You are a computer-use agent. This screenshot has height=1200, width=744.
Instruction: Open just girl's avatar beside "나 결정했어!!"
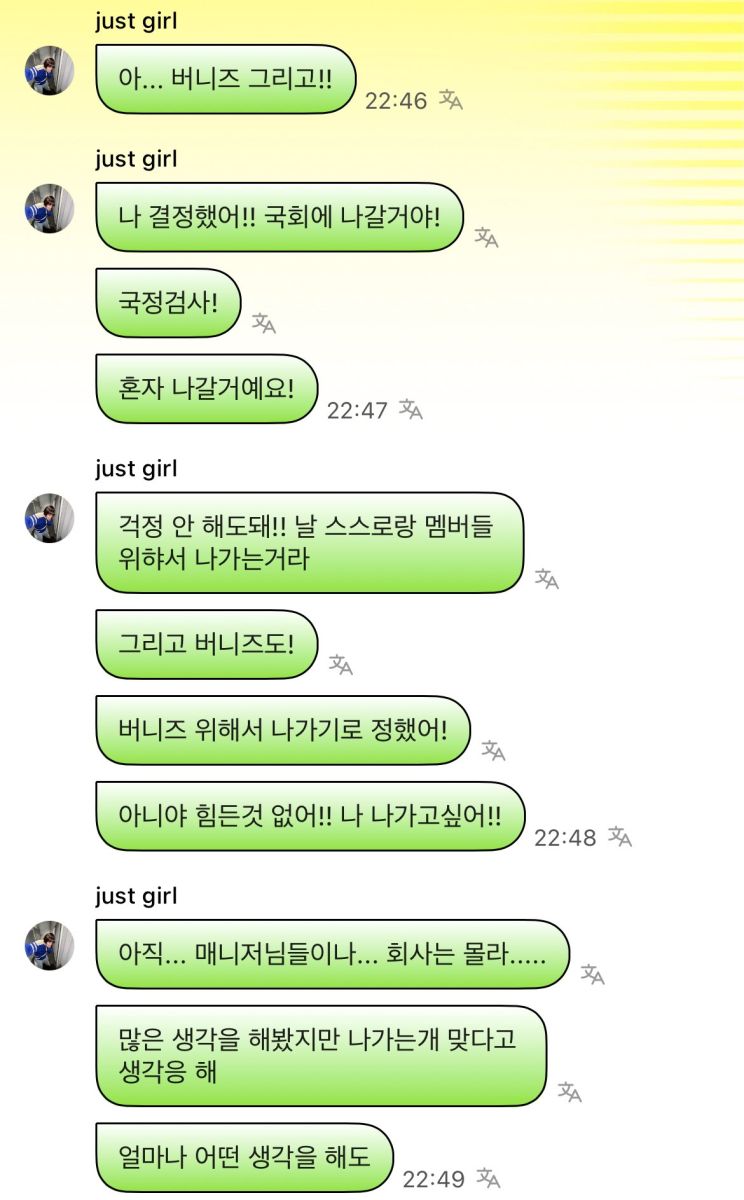(x=50, y=209)
